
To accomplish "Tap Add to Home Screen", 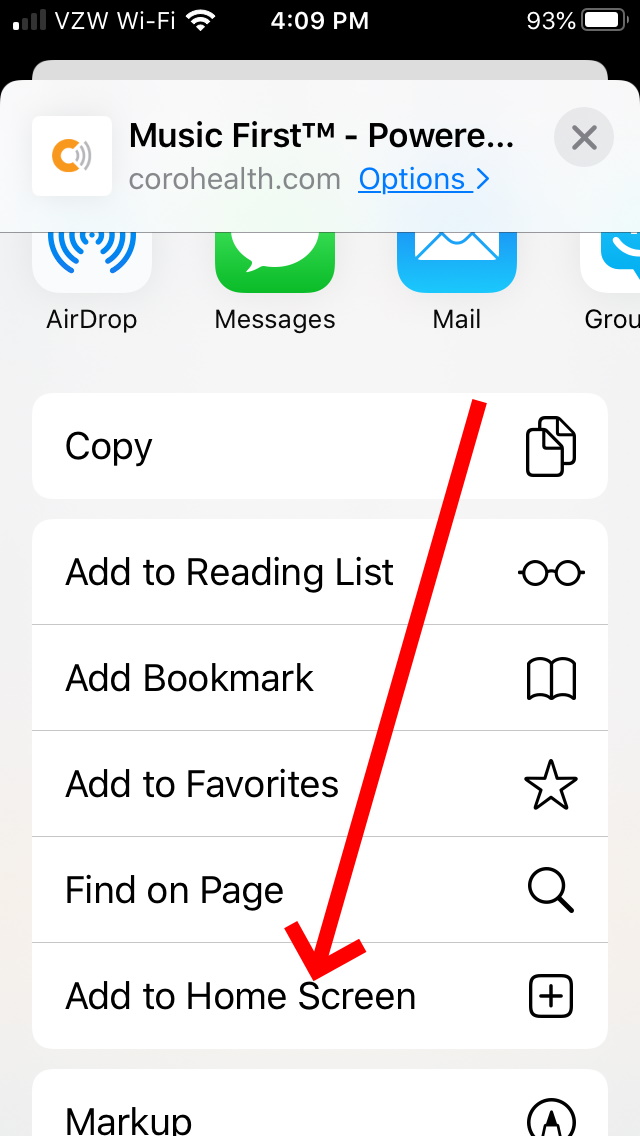I will 320,995.
